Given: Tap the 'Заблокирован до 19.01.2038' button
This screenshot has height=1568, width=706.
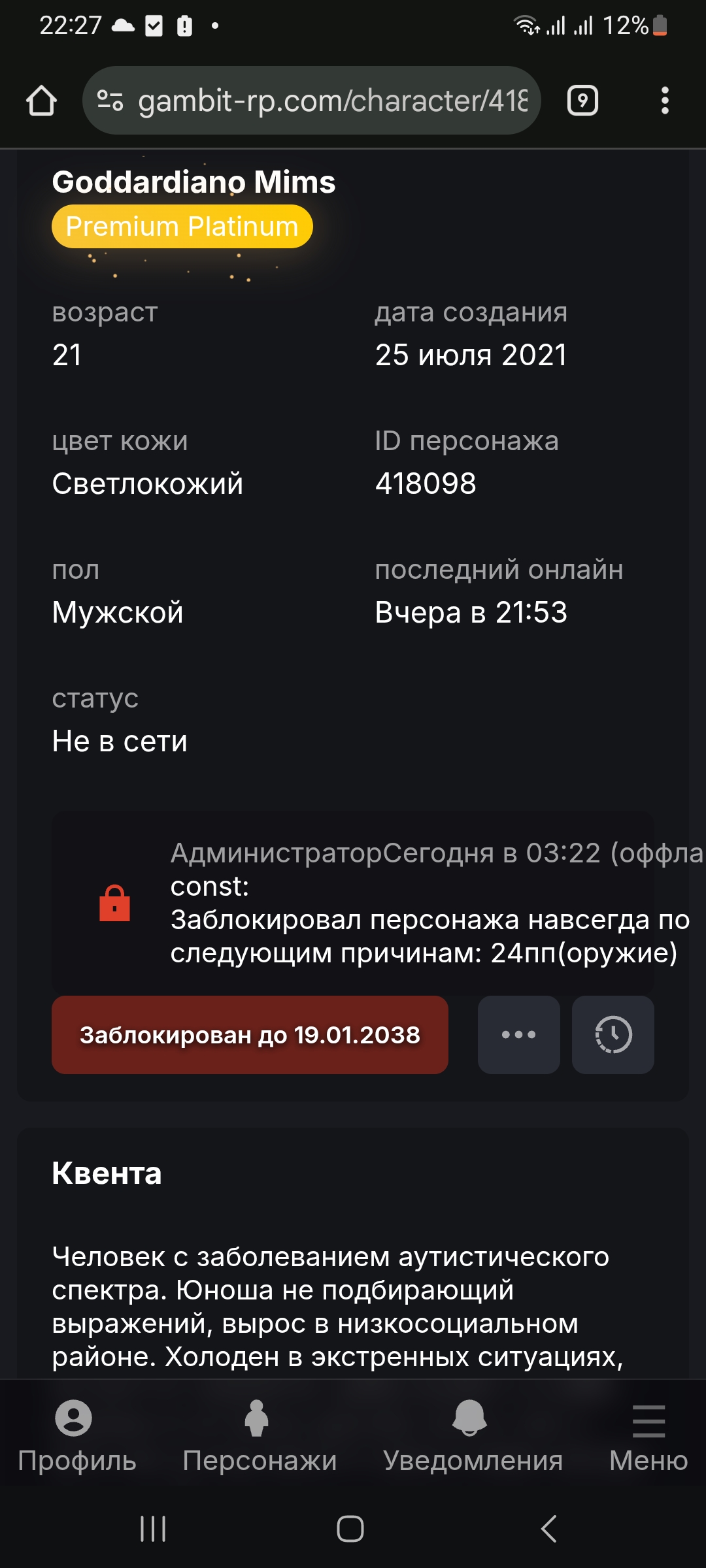Looking at the screenshot, I should point(250,1035).
